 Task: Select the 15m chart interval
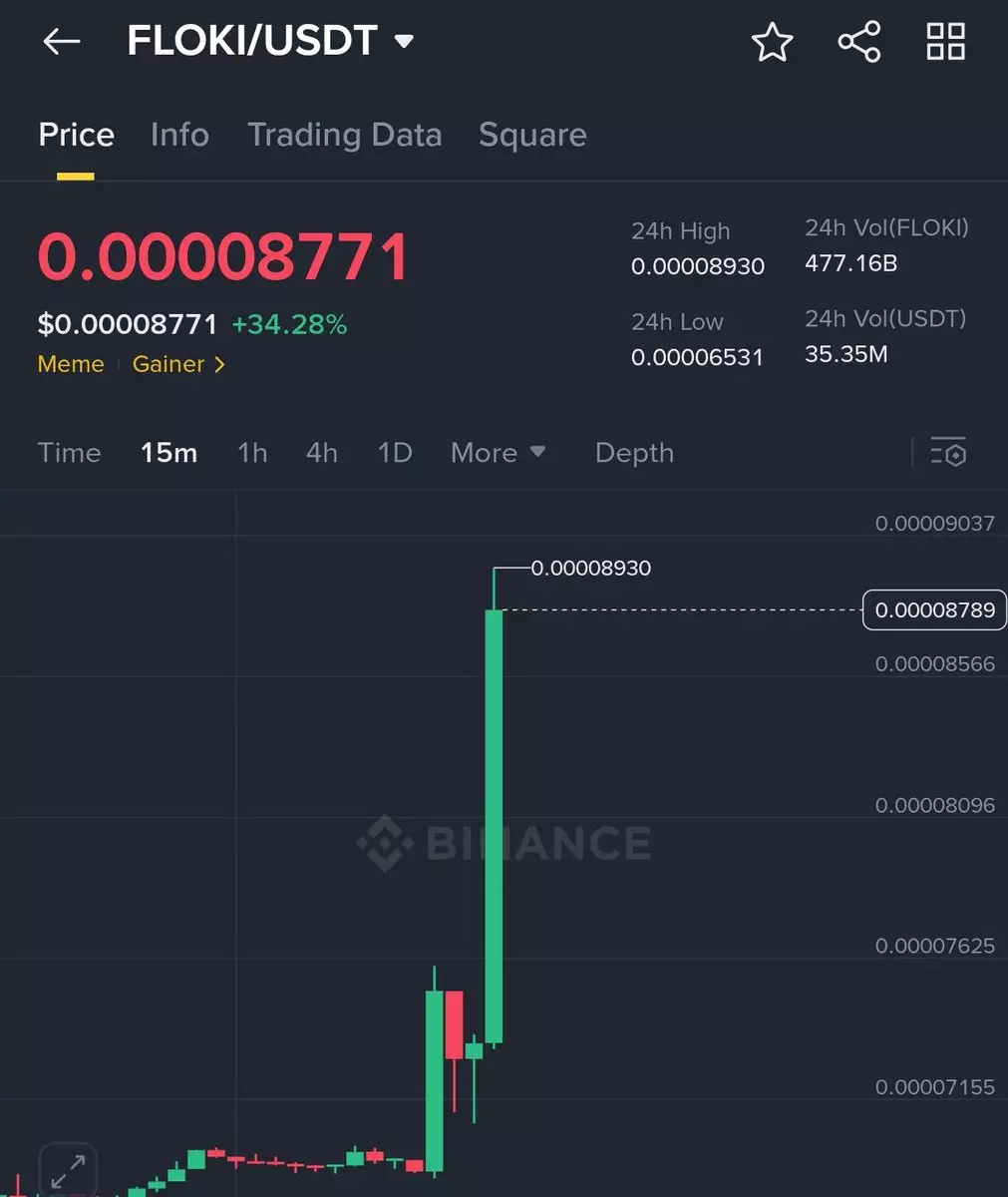click(168, 453)
